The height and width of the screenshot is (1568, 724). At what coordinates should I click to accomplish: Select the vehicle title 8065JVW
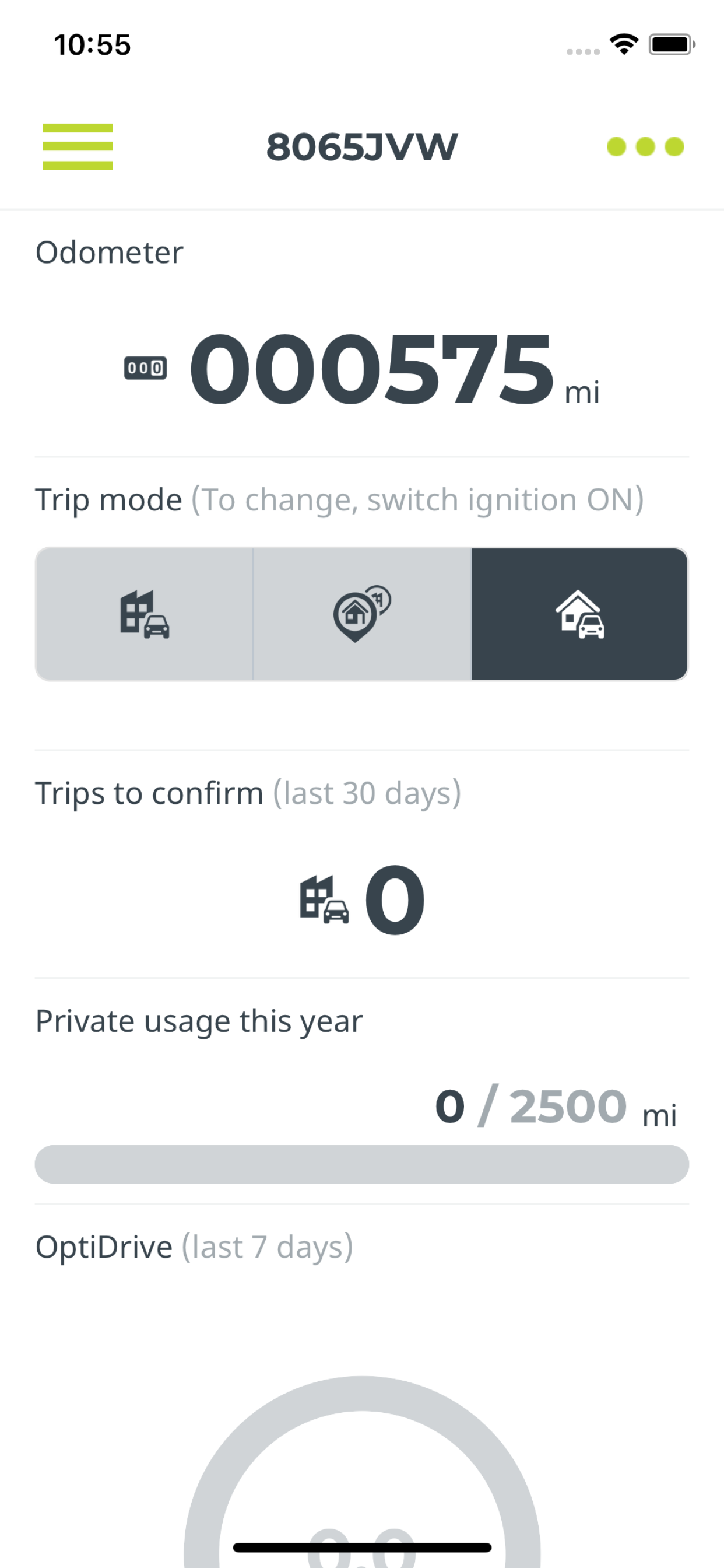point(361,146)
